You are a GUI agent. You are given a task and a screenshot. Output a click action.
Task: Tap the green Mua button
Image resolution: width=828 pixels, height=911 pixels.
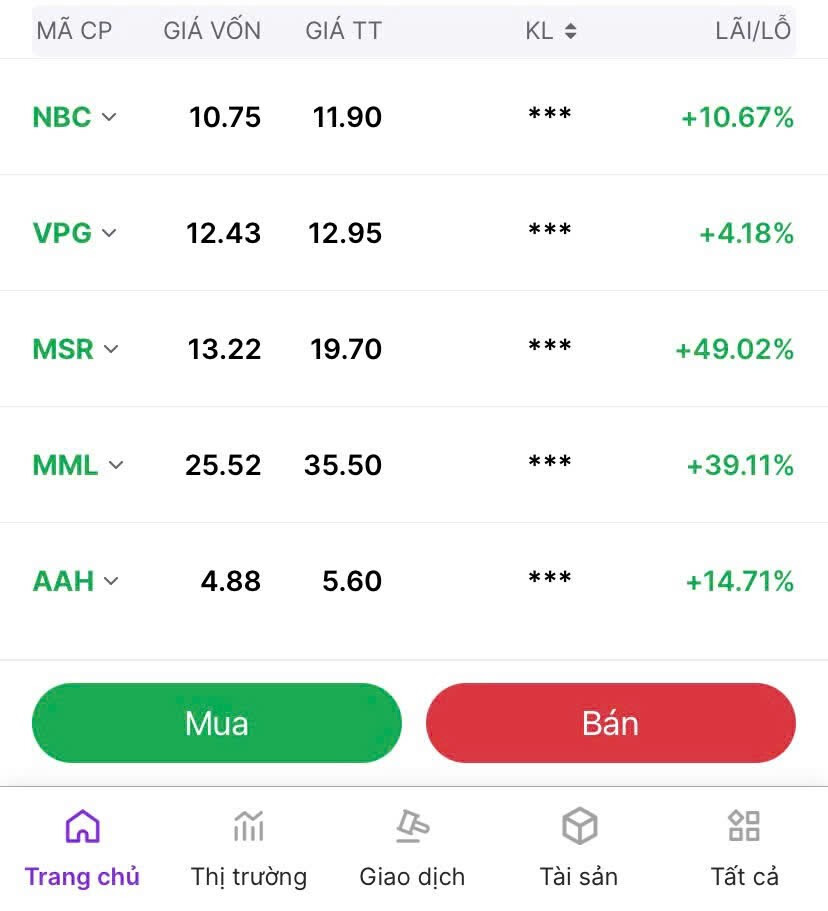pyautogui.click(x=216, y=723)
